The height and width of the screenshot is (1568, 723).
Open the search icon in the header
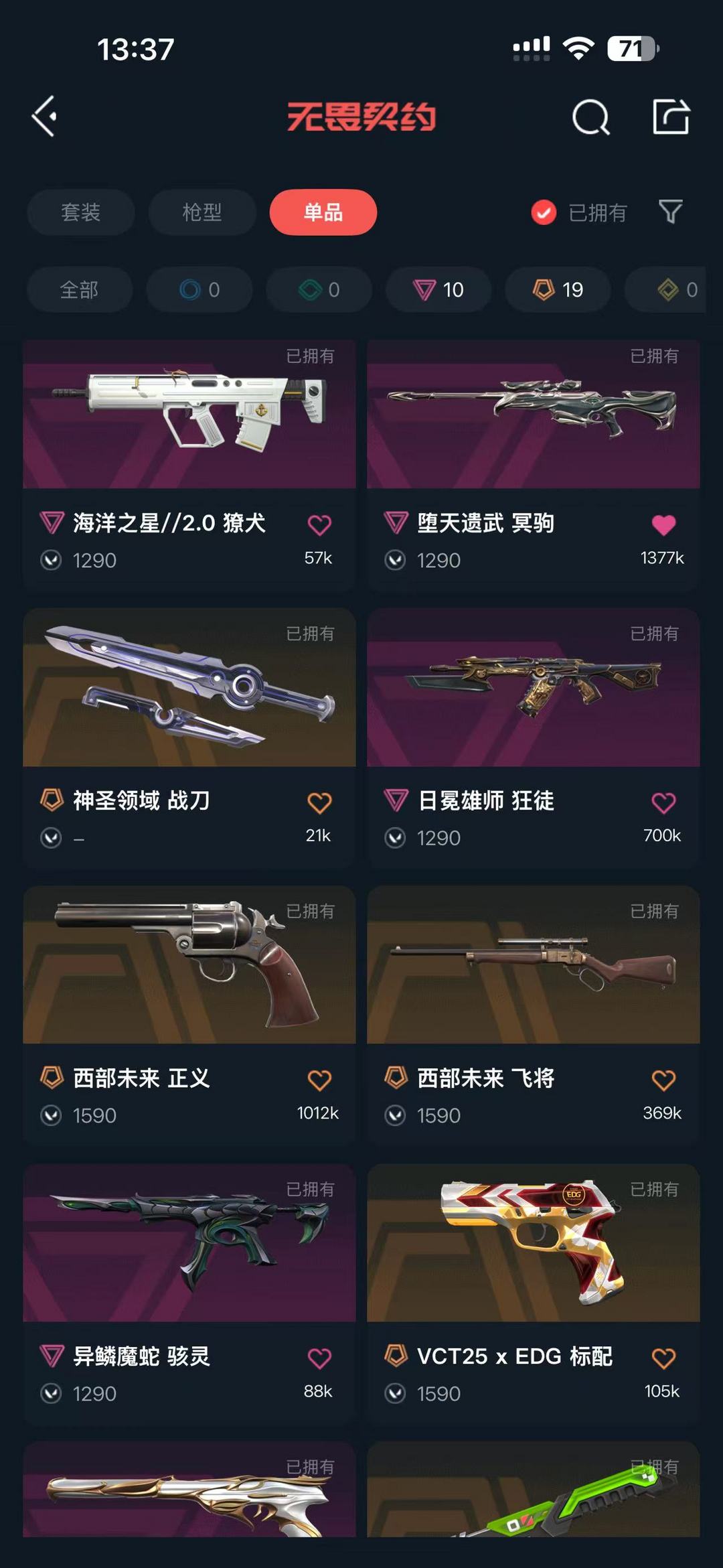tap(590, 118)
